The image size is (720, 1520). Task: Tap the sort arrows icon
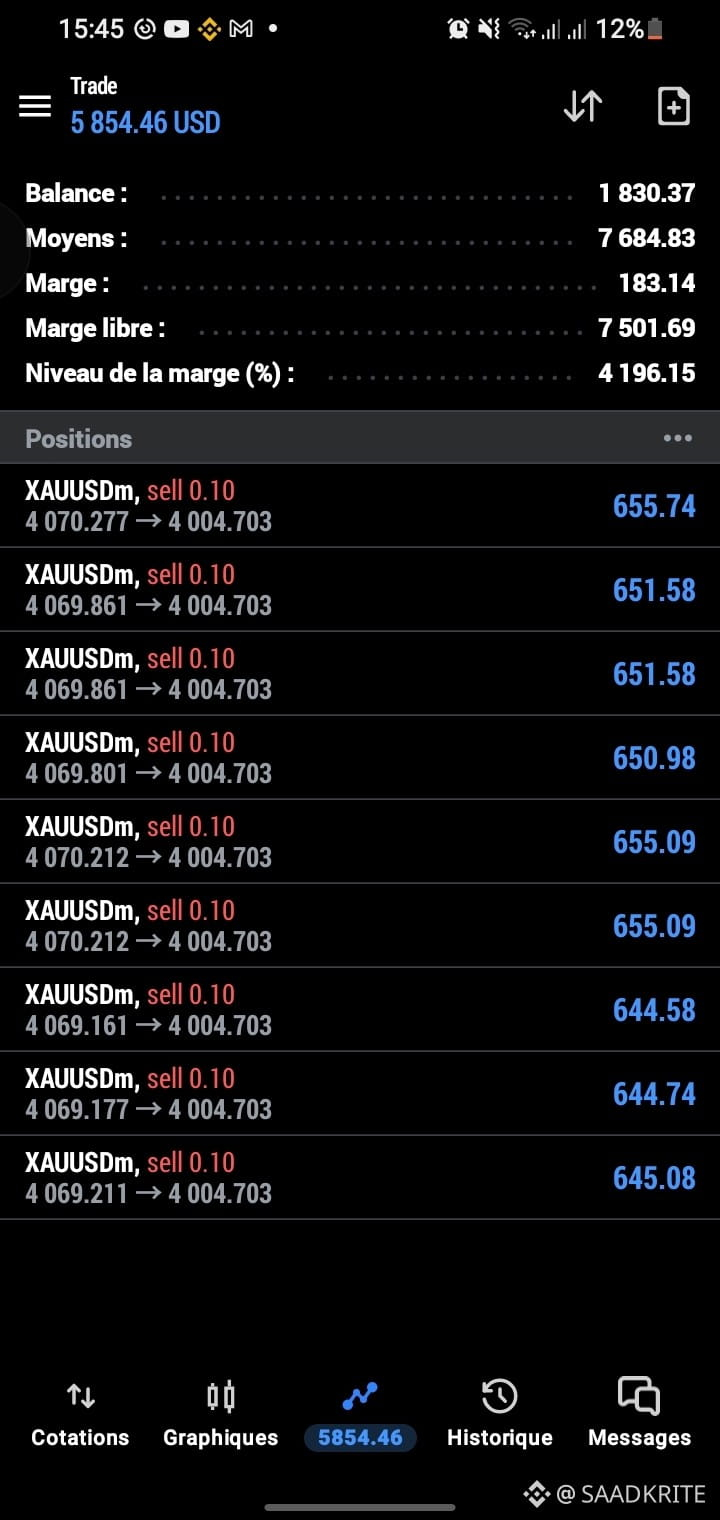[x=583, y=106]
